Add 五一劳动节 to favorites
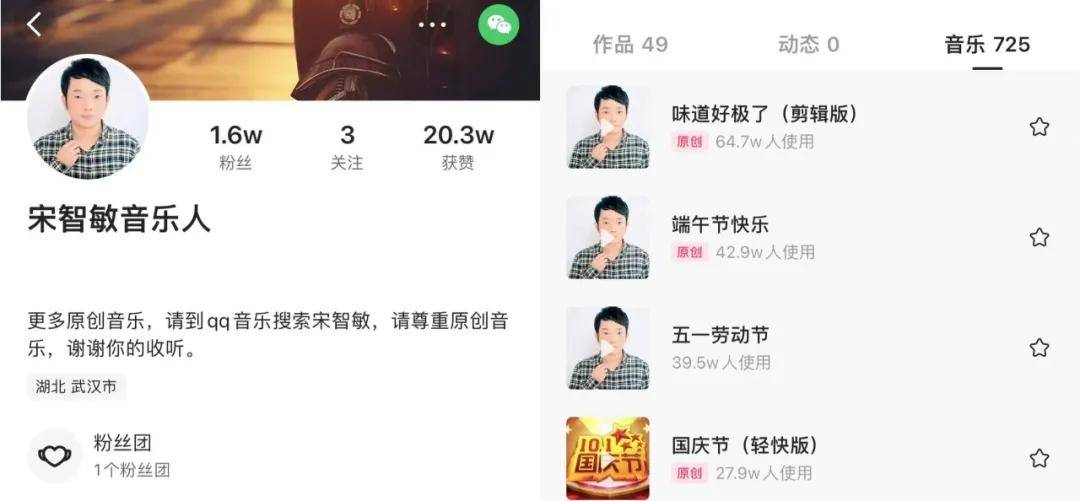 (1039, 348)
